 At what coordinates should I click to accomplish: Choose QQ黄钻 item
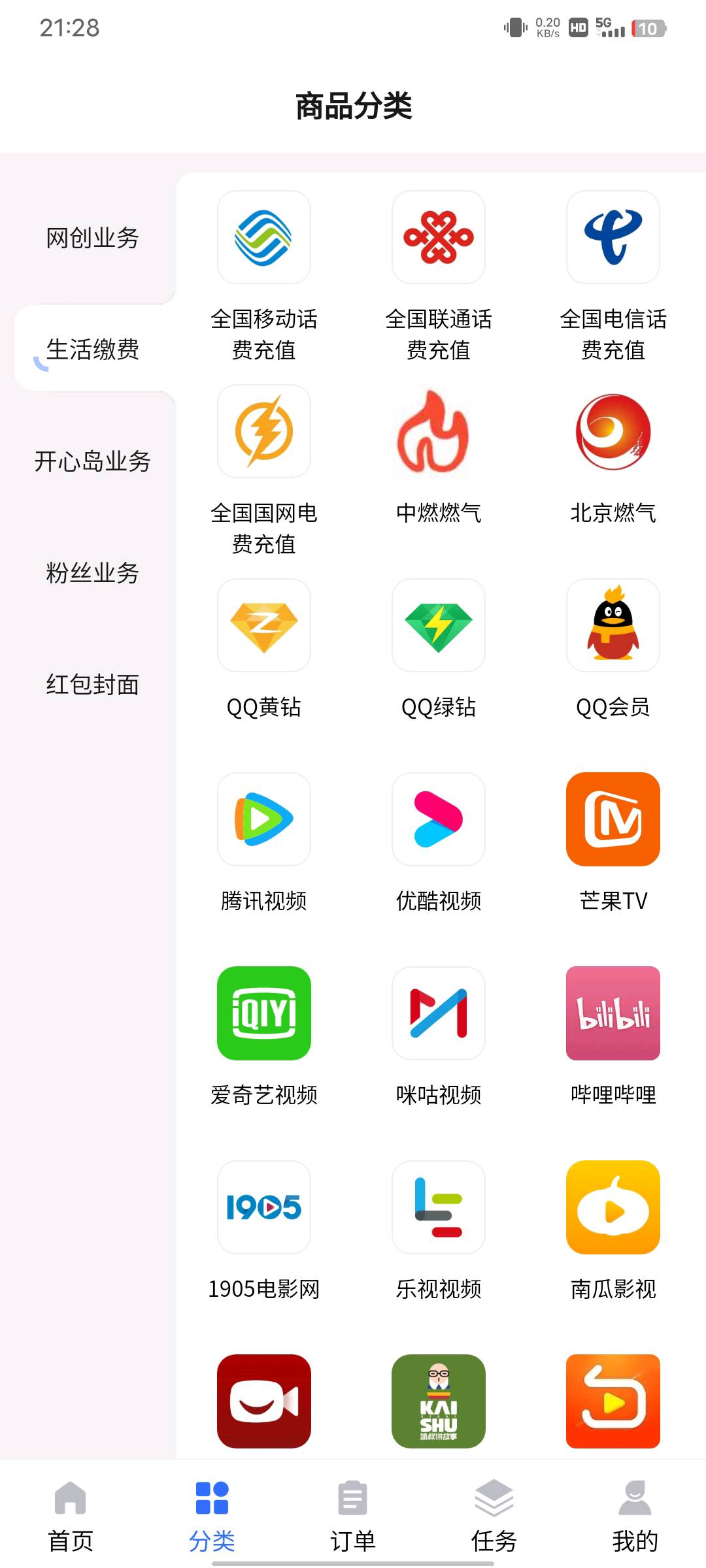[264, 649]
